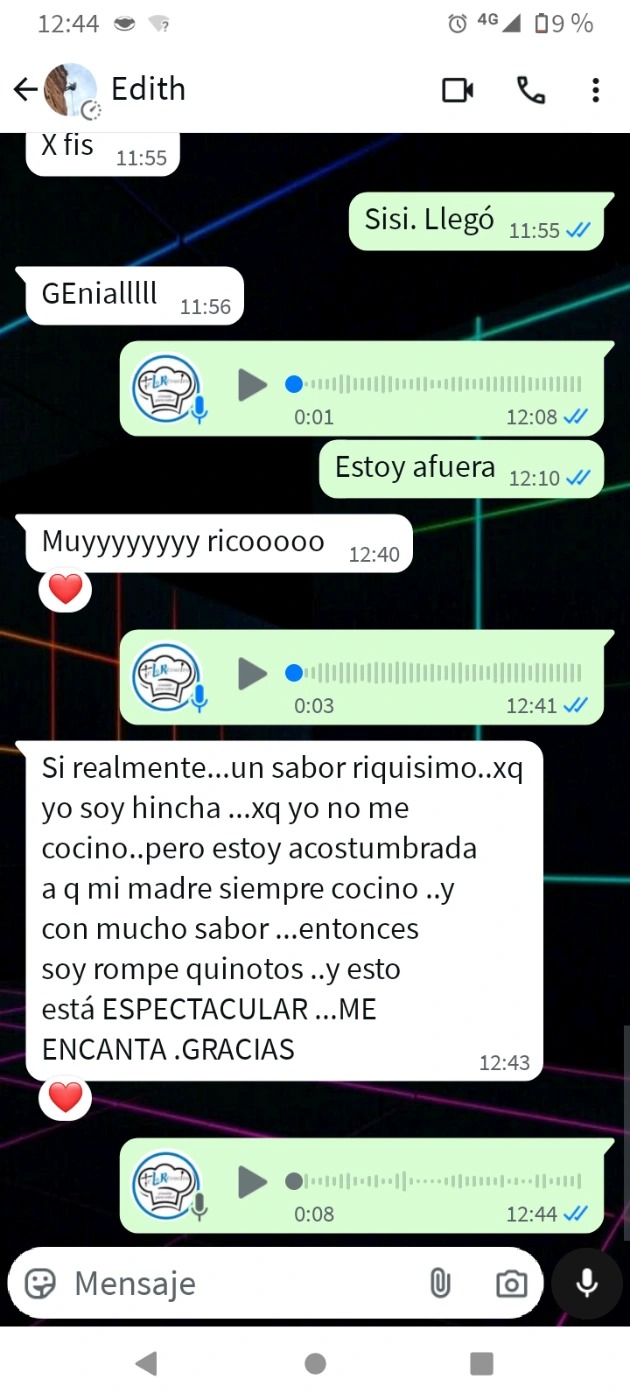Attach a file with the paperclip

click(440, 1283)
